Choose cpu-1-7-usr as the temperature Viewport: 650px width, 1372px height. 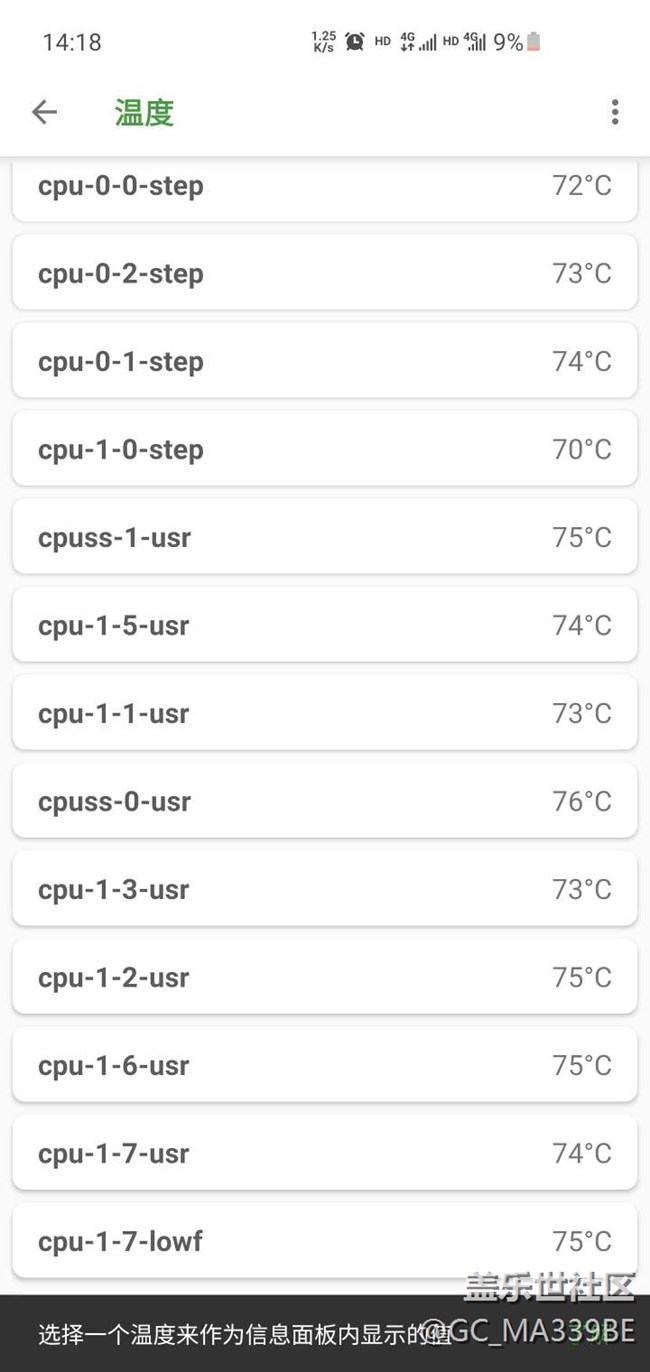[x=324, y=1153]
